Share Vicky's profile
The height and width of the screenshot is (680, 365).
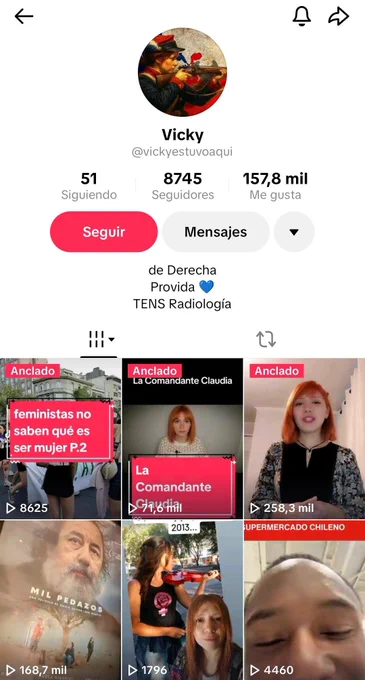[339, 16]
